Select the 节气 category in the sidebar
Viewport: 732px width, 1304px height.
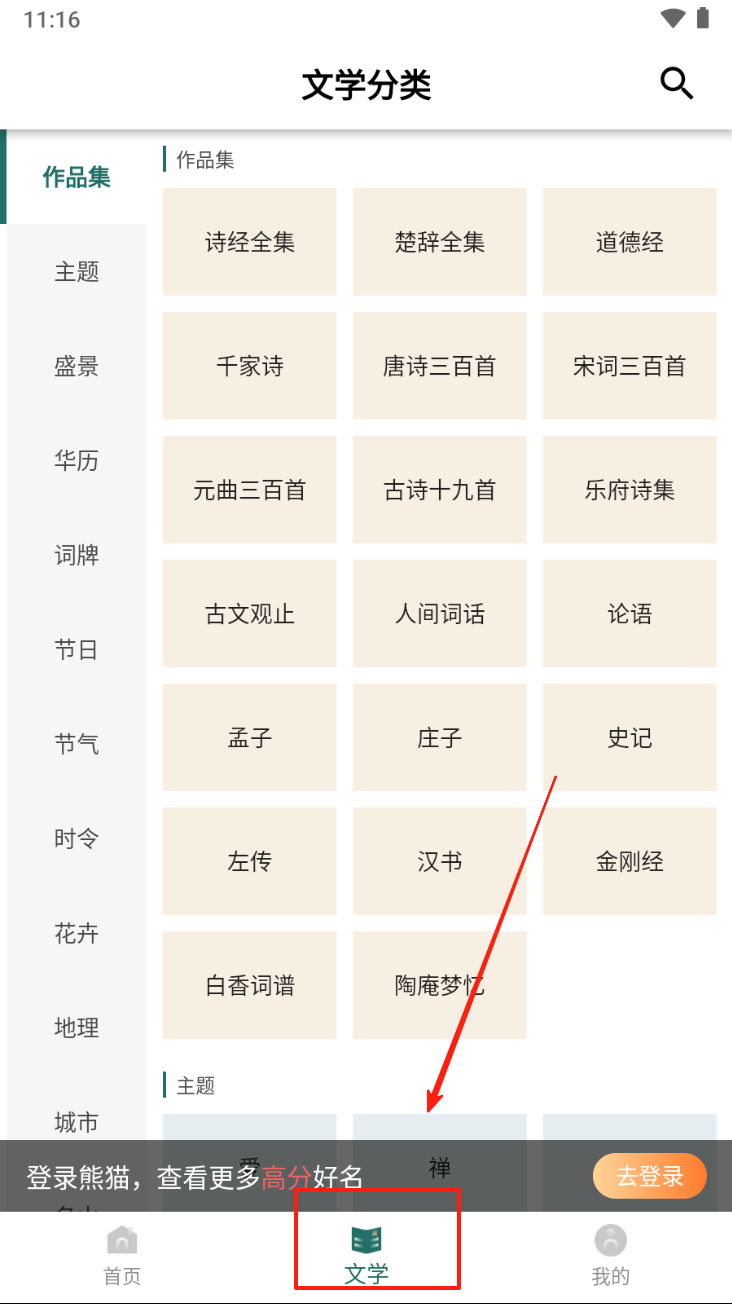77,744
